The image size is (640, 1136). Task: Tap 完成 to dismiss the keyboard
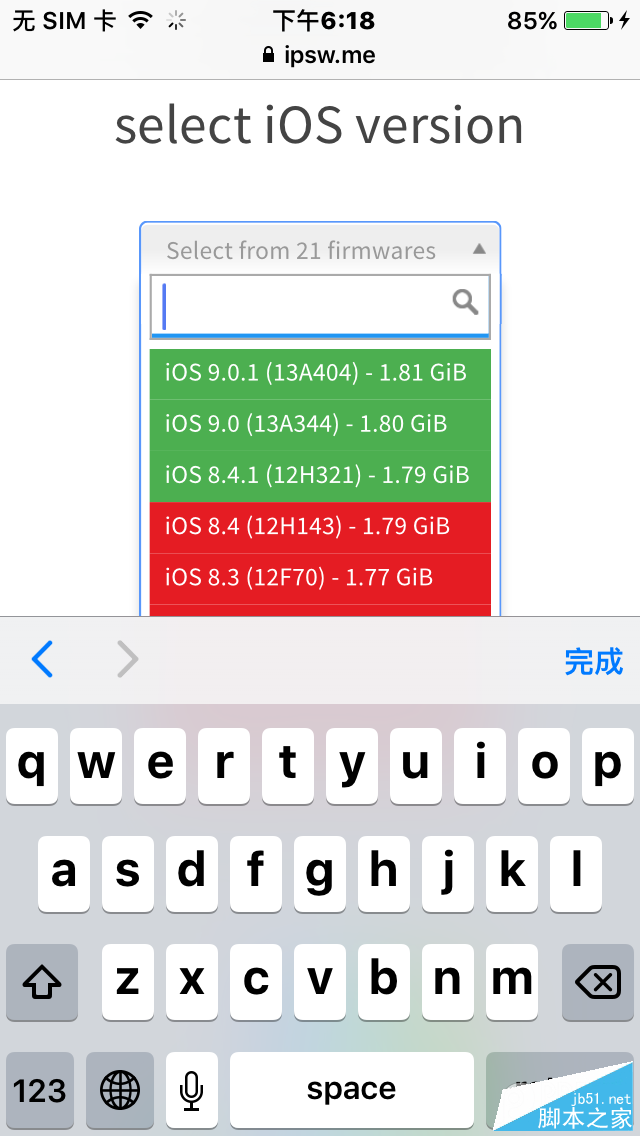point(593,661)
